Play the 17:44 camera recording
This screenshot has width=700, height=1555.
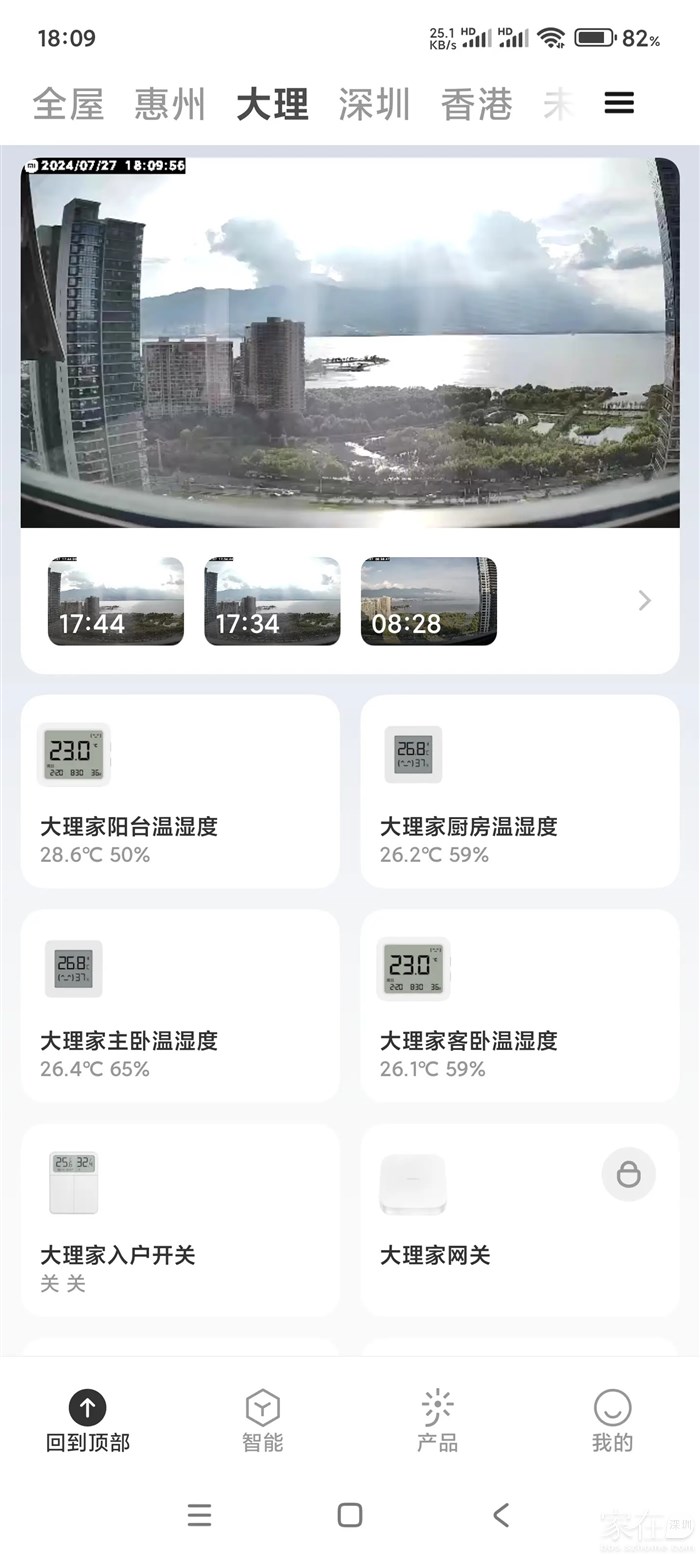click(116, 601)
